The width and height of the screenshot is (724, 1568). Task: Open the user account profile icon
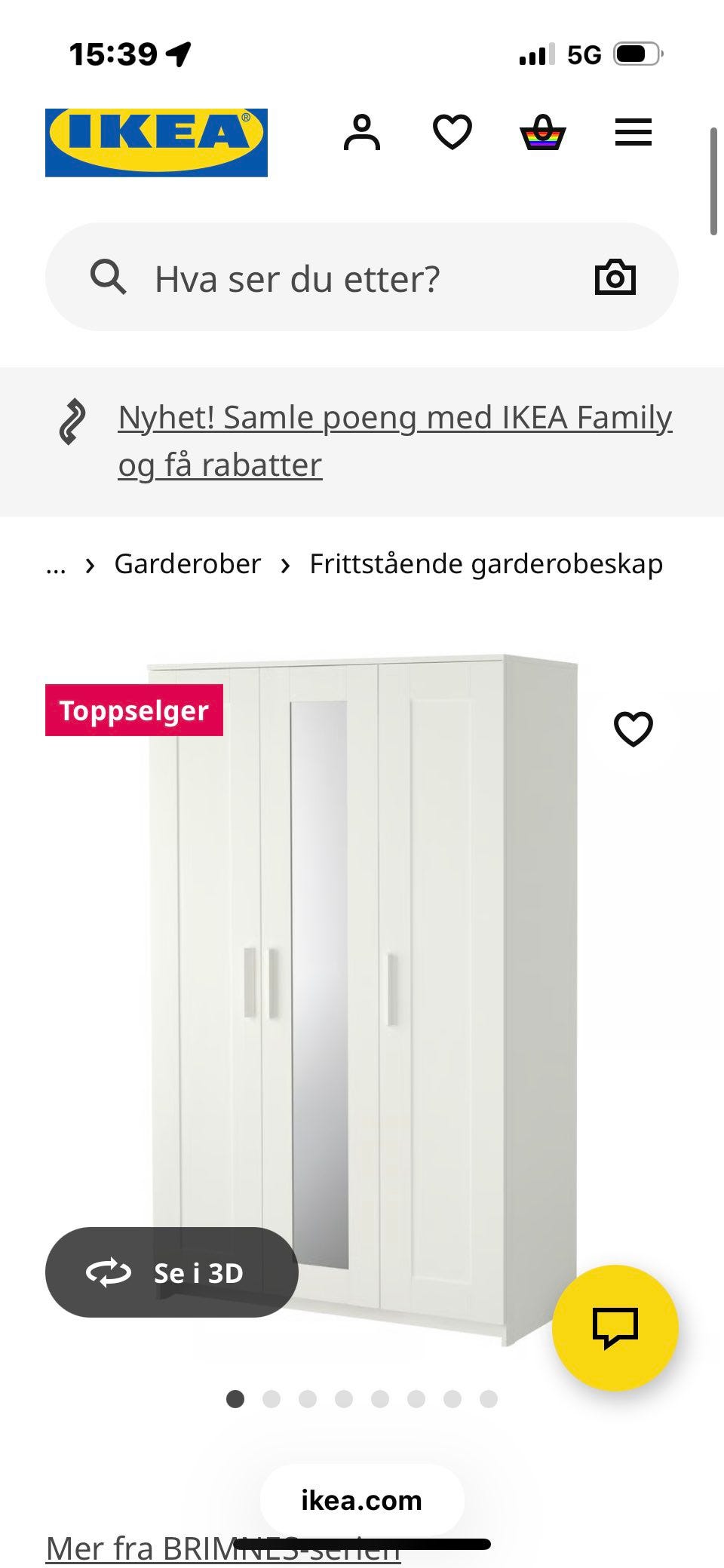[x=363, y=133]
